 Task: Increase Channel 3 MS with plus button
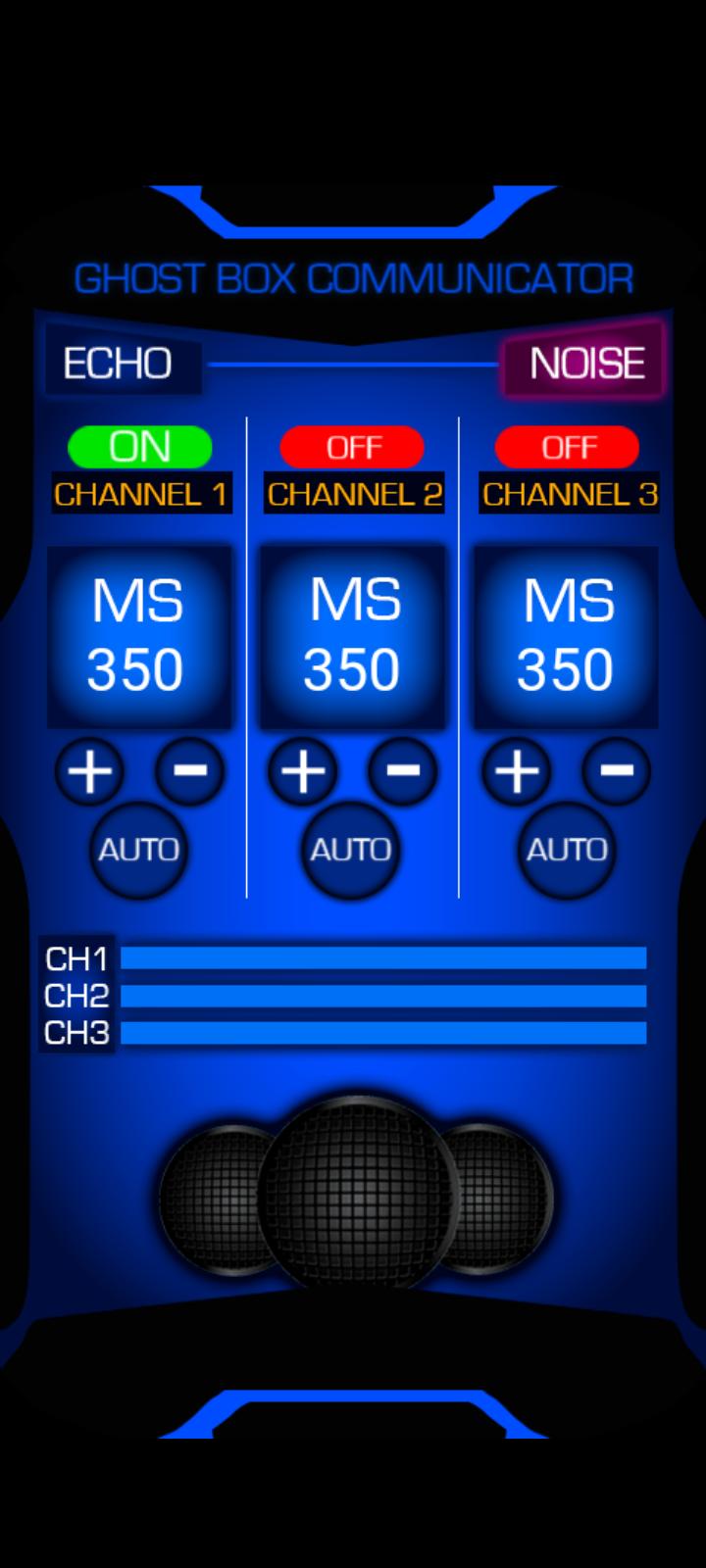[x=517, y=771]
